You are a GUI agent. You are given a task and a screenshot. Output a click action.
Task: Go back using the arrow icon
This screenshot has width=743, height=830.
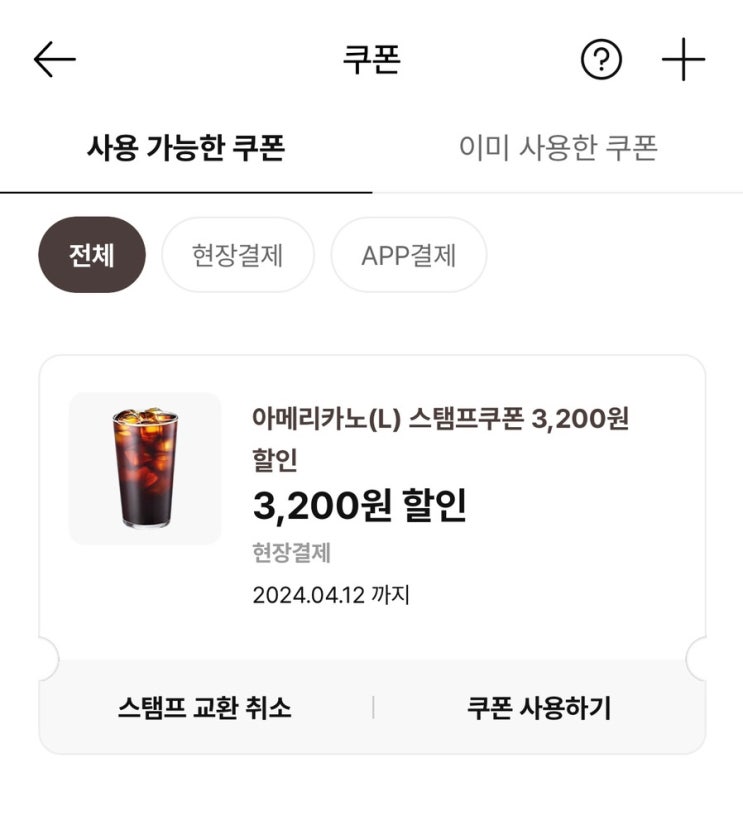click(55, 60)
